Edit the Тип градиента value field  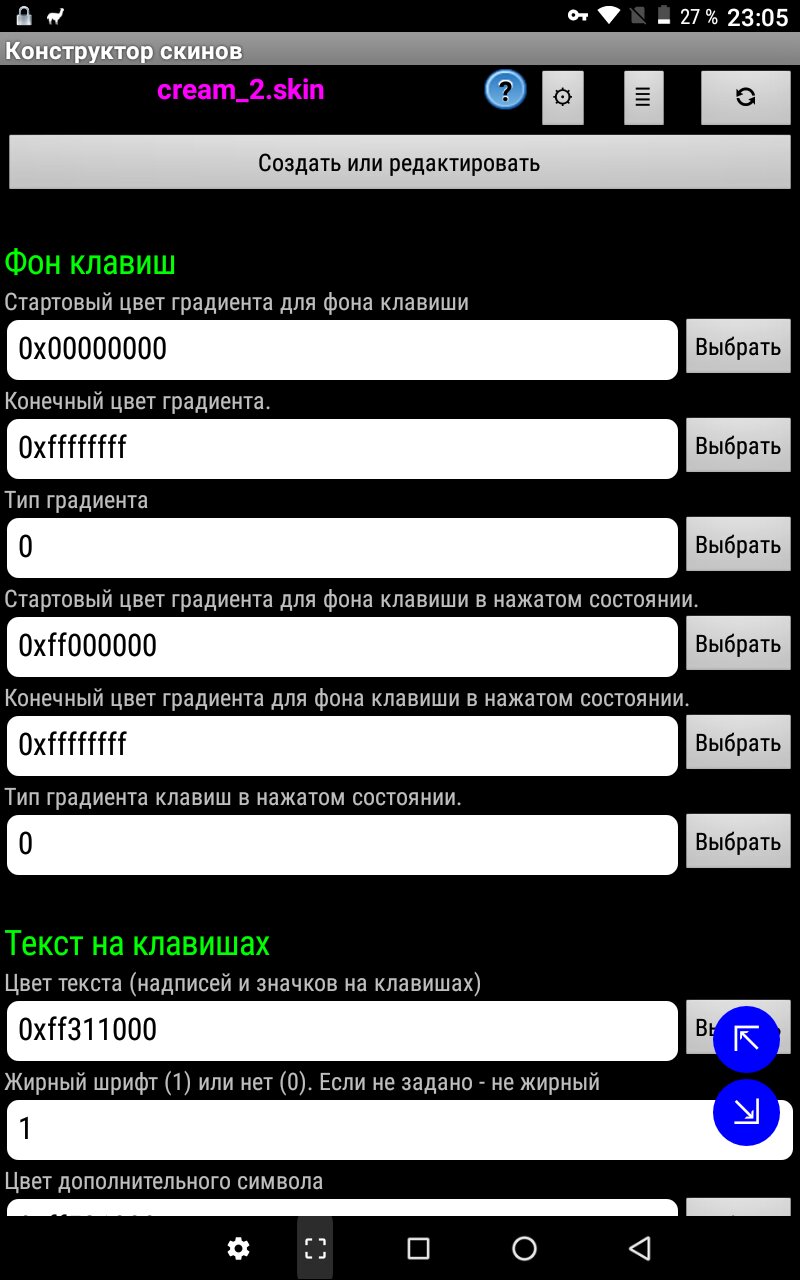pyautogui.click(x=343, y=547)
